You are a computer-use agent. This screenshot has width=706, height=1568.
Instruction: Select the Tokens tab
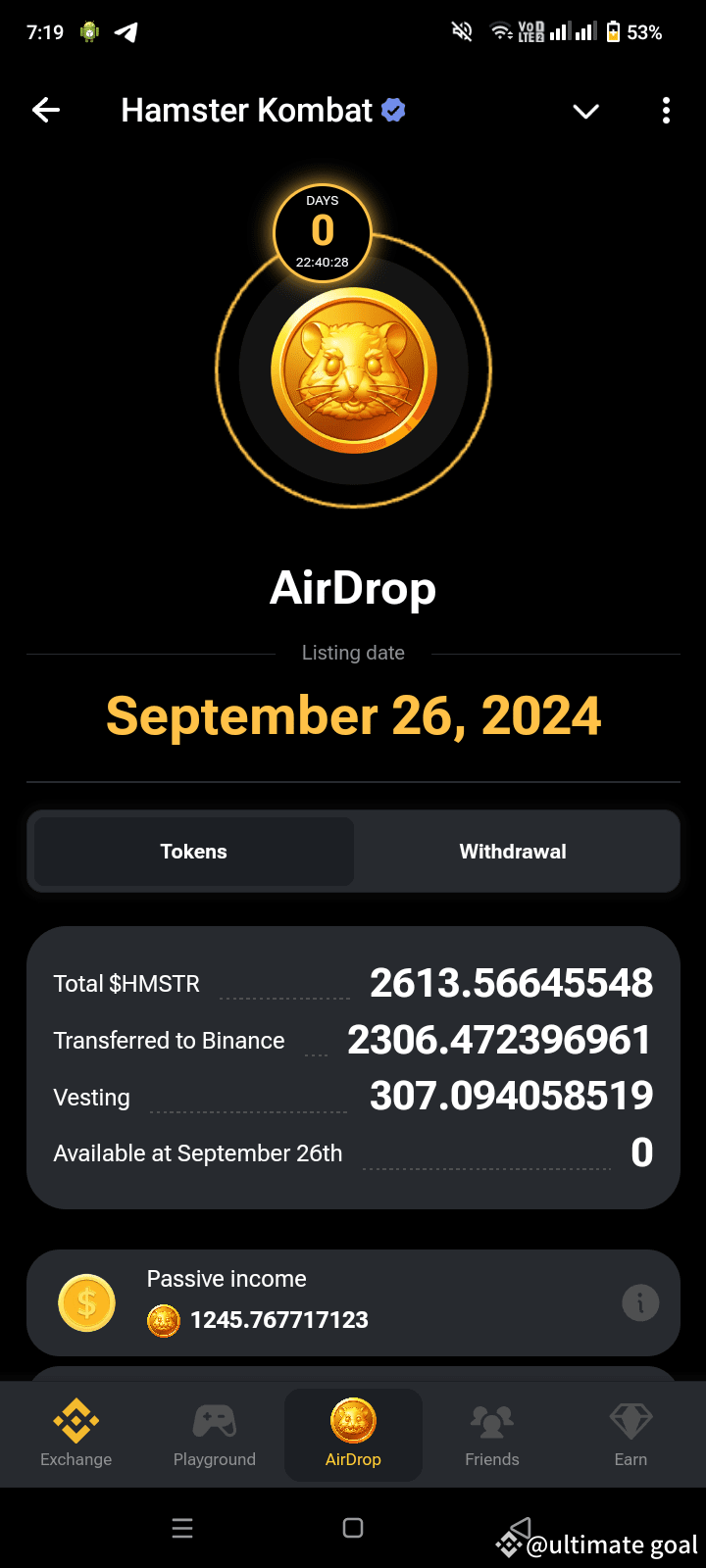point(192,851)
